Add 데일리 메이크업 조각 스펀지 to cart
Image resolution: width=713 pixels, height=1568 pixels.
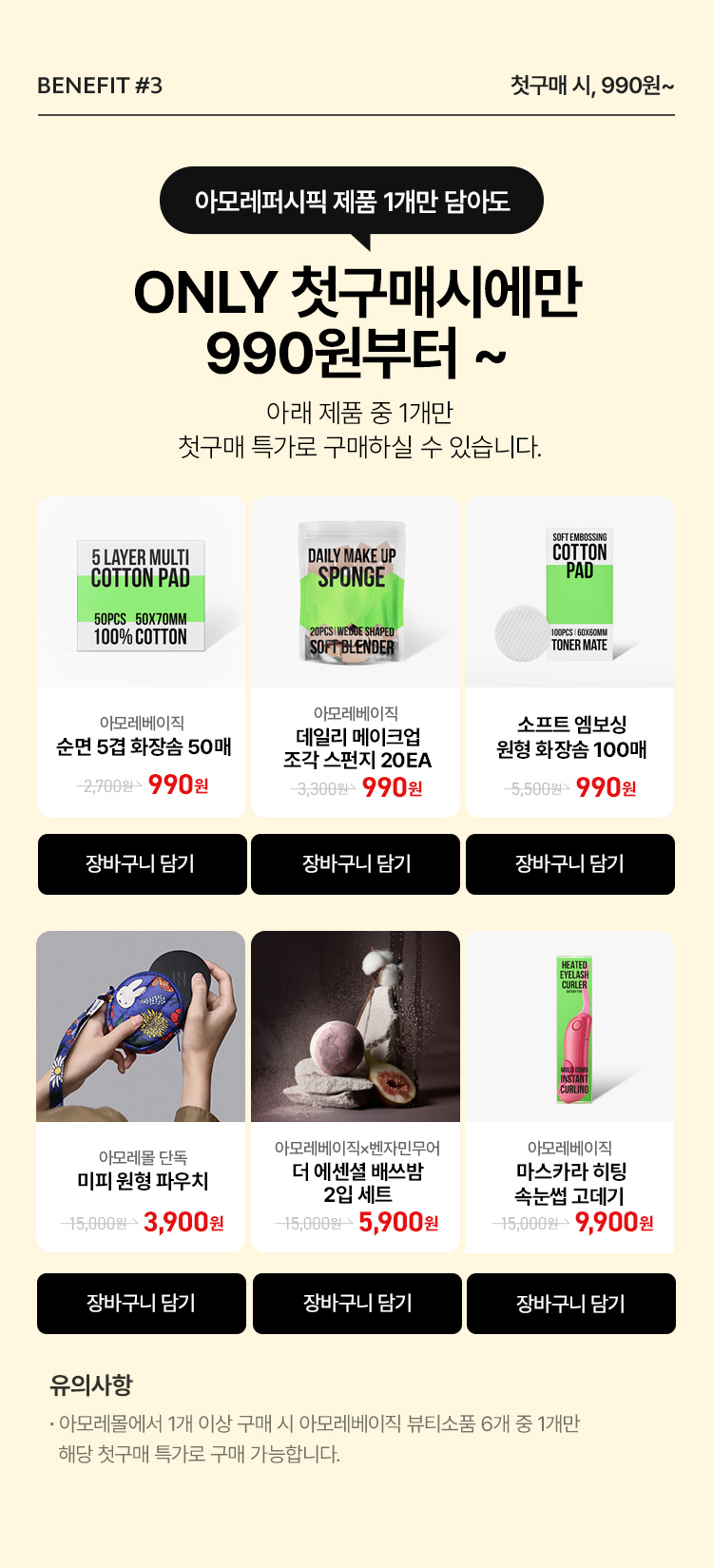pyautogui.click(x=356, y=864)
